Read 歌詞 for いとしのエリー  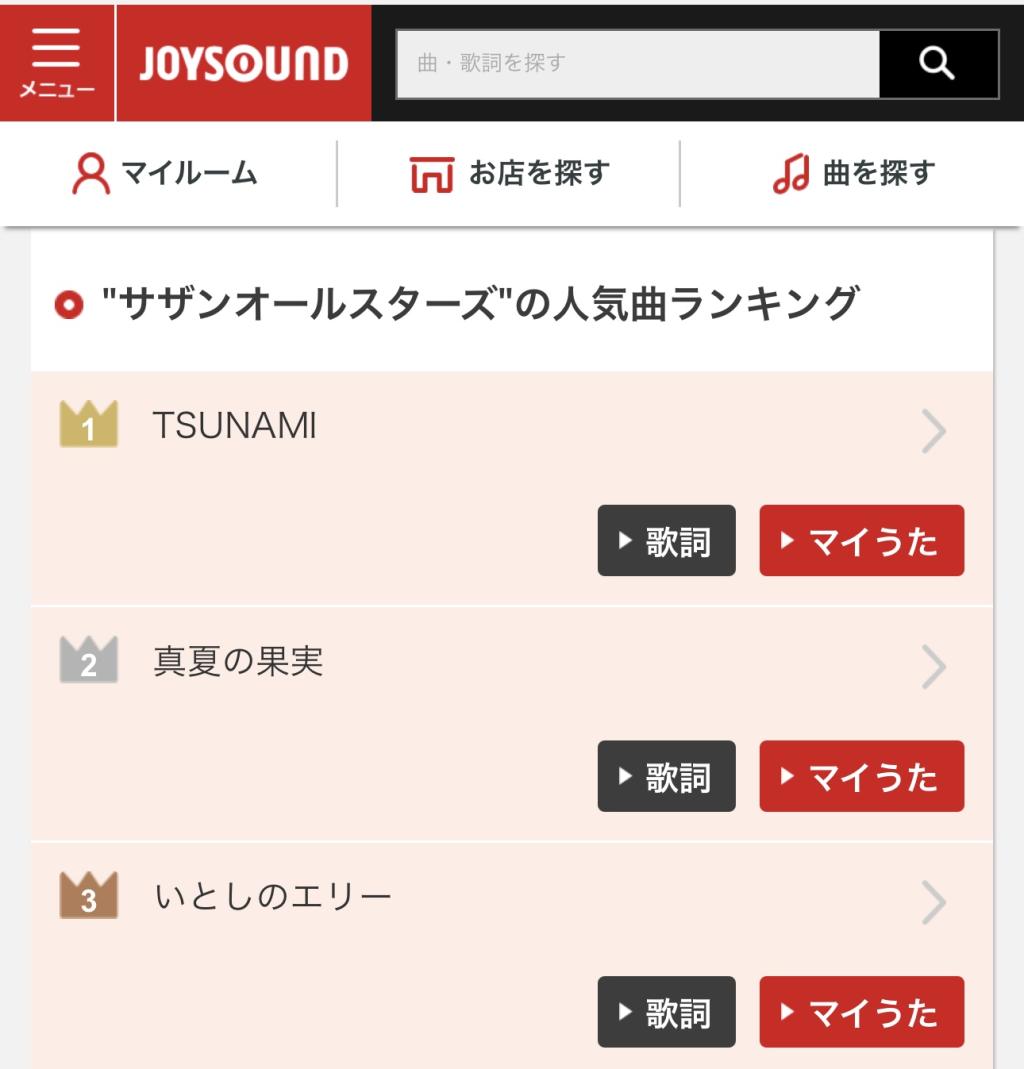666,1012
